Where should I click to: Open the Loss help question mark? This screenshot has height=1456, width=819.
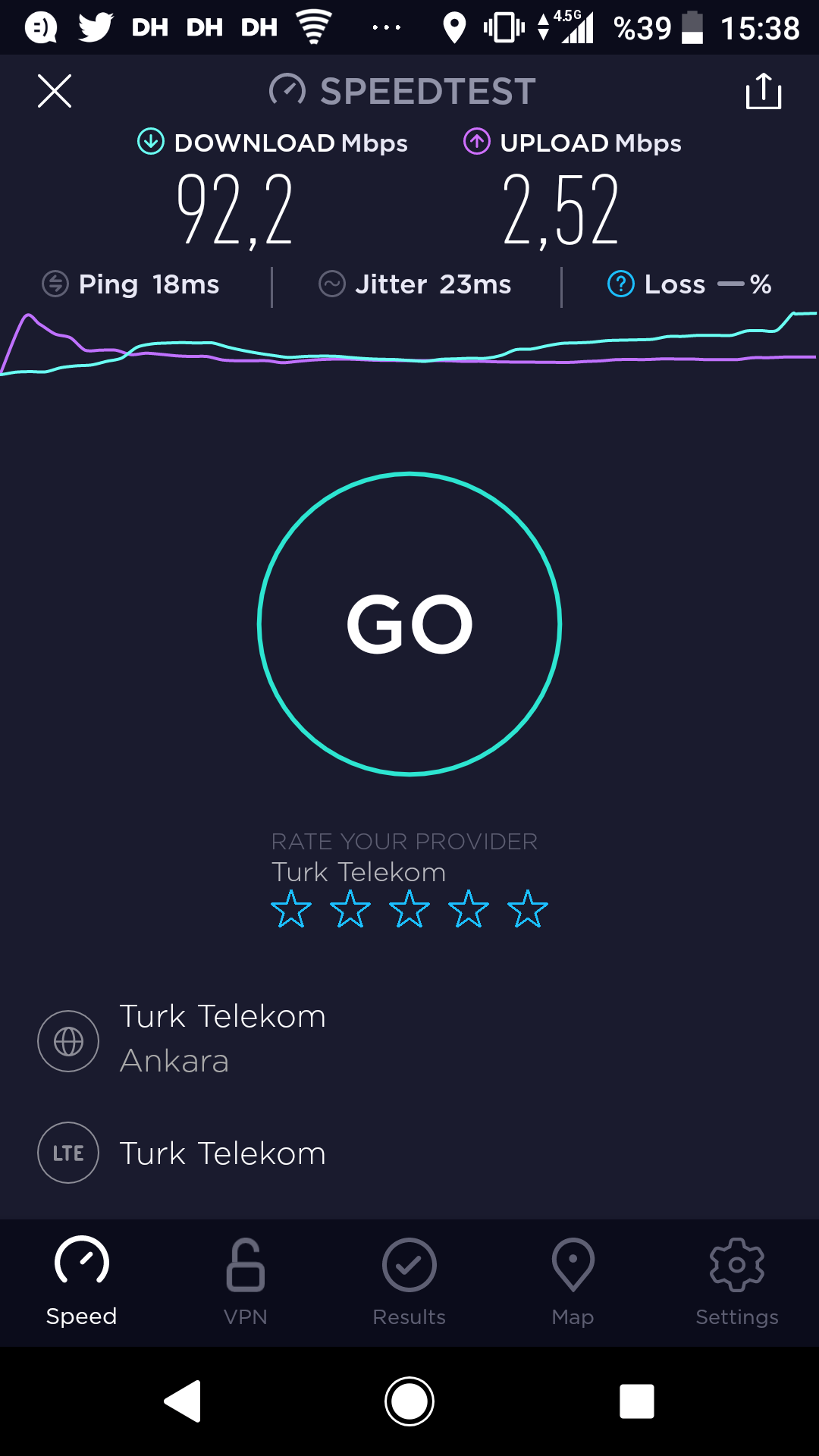[621, 284]
